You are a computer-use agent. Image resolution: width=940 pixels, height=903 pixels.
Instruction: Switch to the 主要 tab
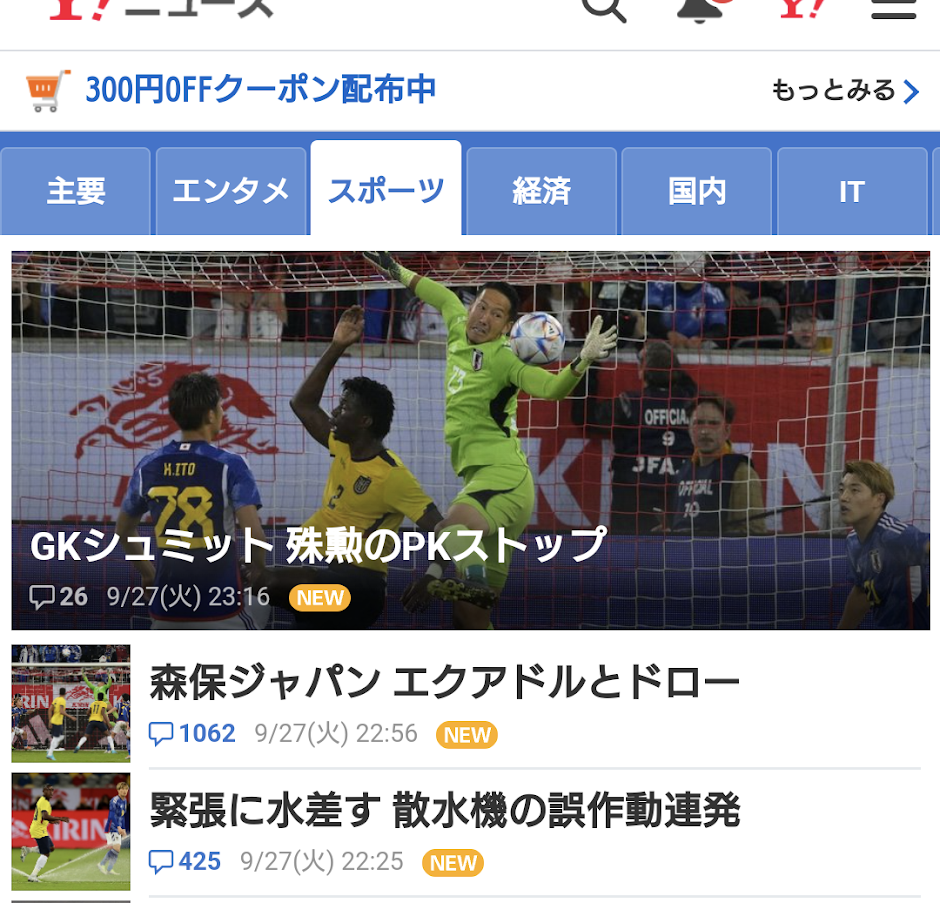(76, 191)
